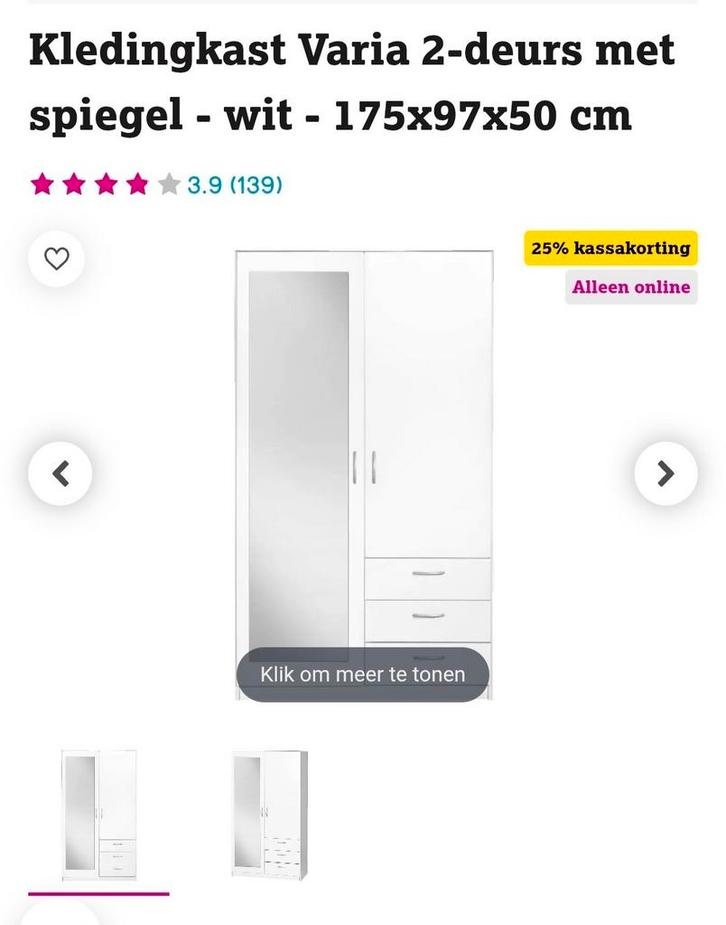The height and width of the screenshot is (925, 726).
Task: Click the first filled rating star
Action: click(42, 184)
